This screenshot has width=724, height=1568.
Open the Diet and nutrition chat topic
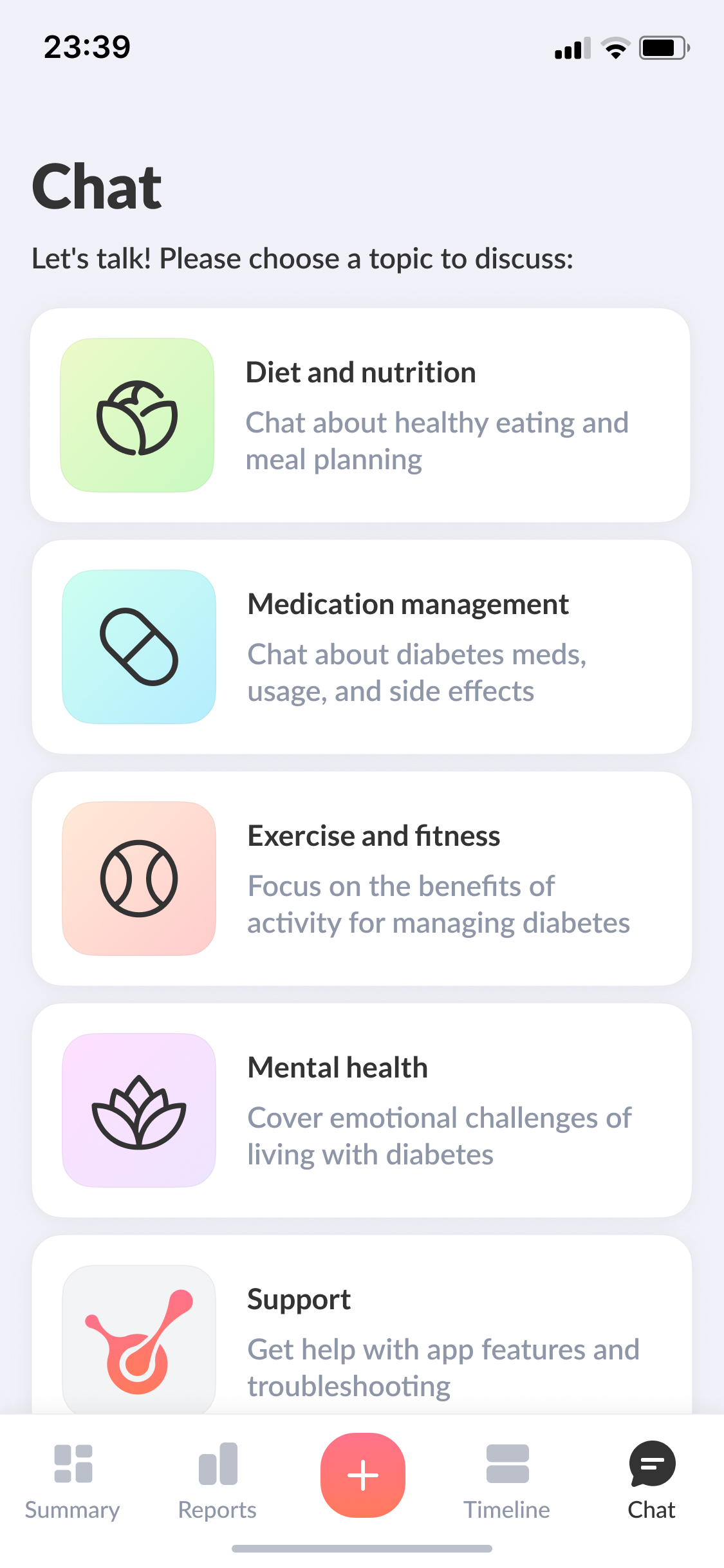(360, 415)
